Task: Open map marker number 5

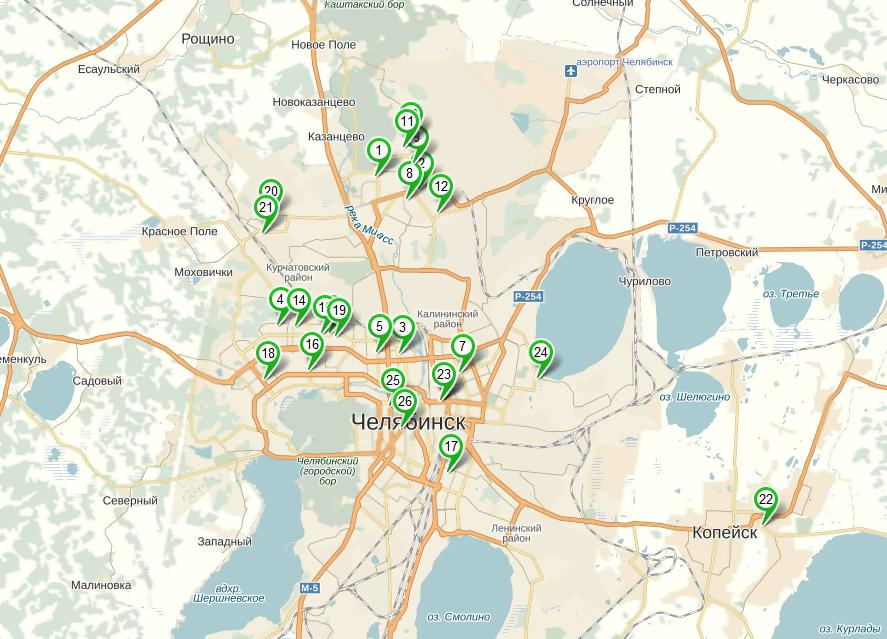Action: (379, 326)
